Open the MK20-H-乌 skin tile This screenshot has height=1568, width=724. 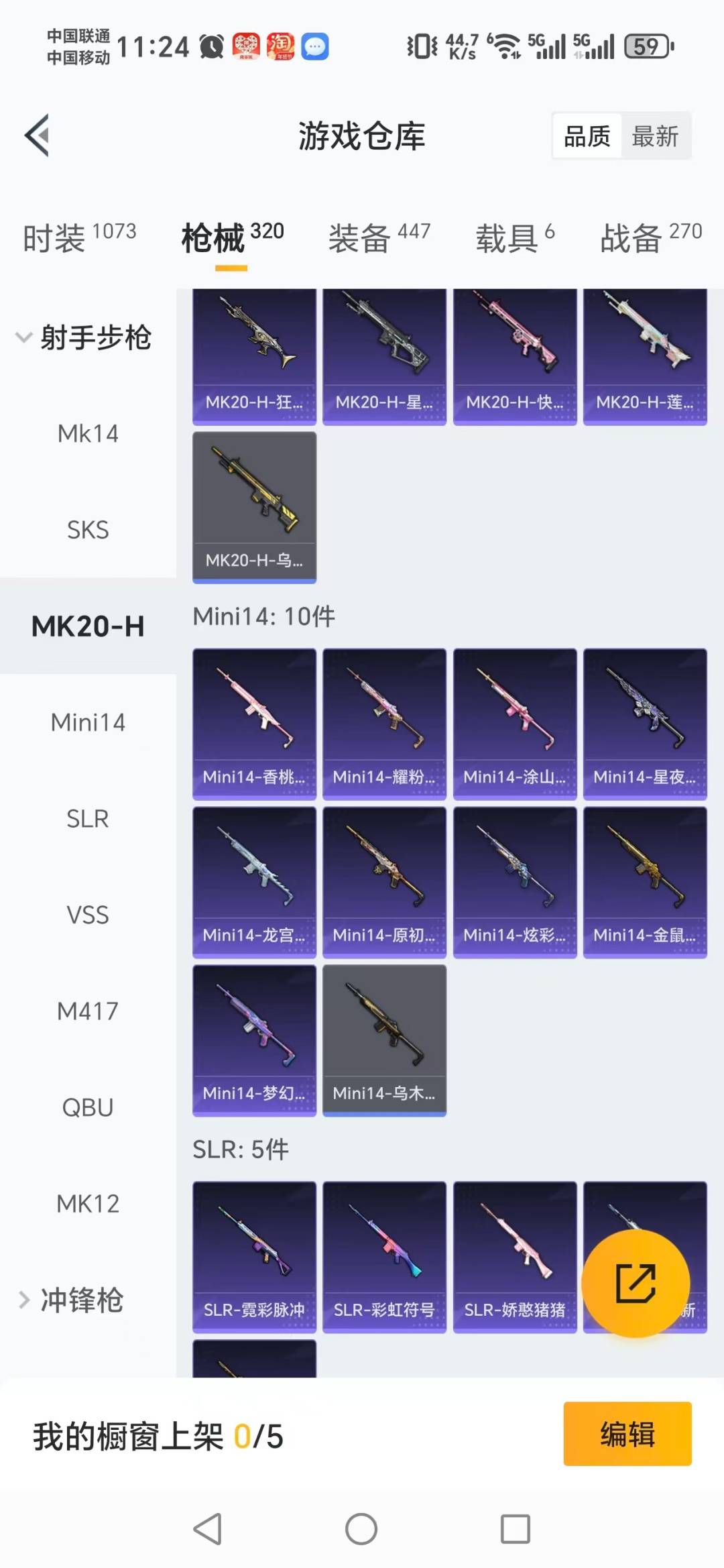coord(254,506)
